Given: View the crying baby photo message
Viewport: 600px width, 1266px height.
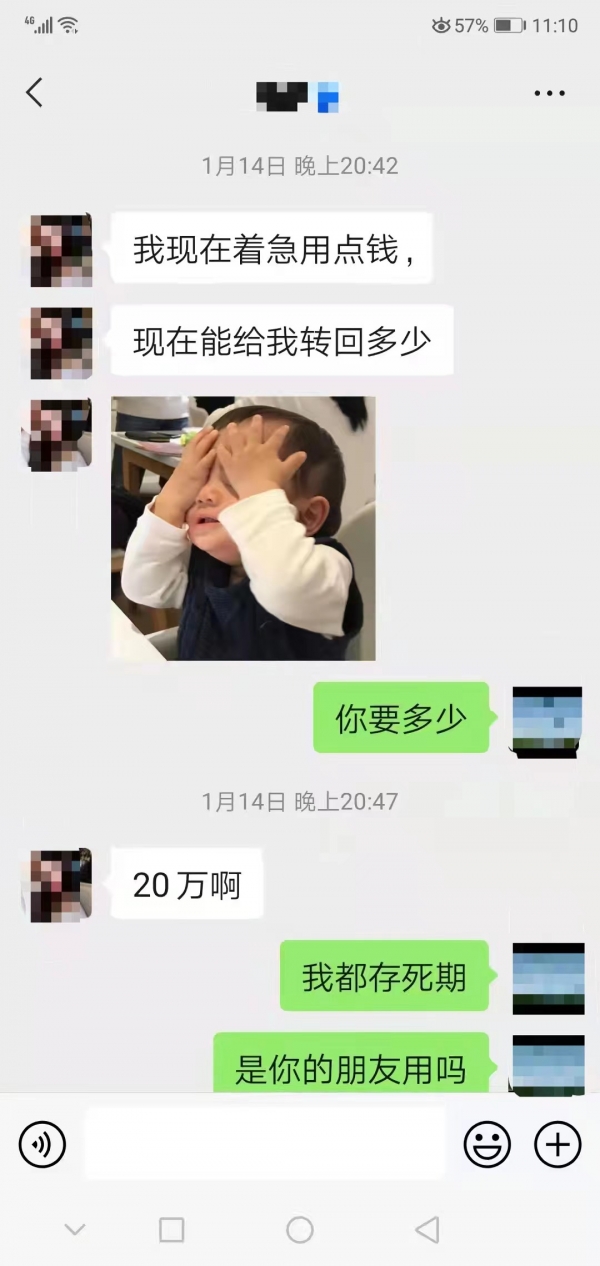Looking at the screenshot, I should [x=243, y=528].
